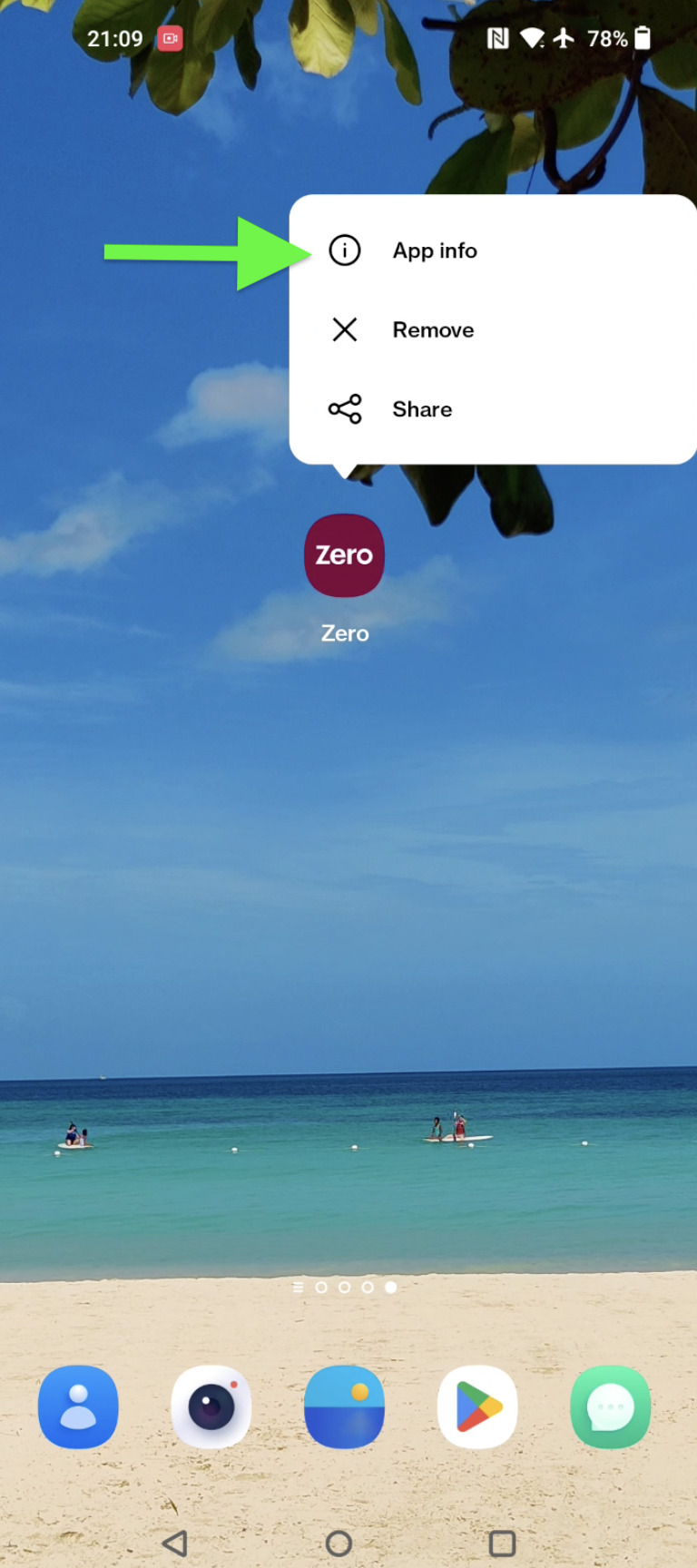Select Remove from the popup menu
Screen dimensions: 697x1568
pos(432,330)
